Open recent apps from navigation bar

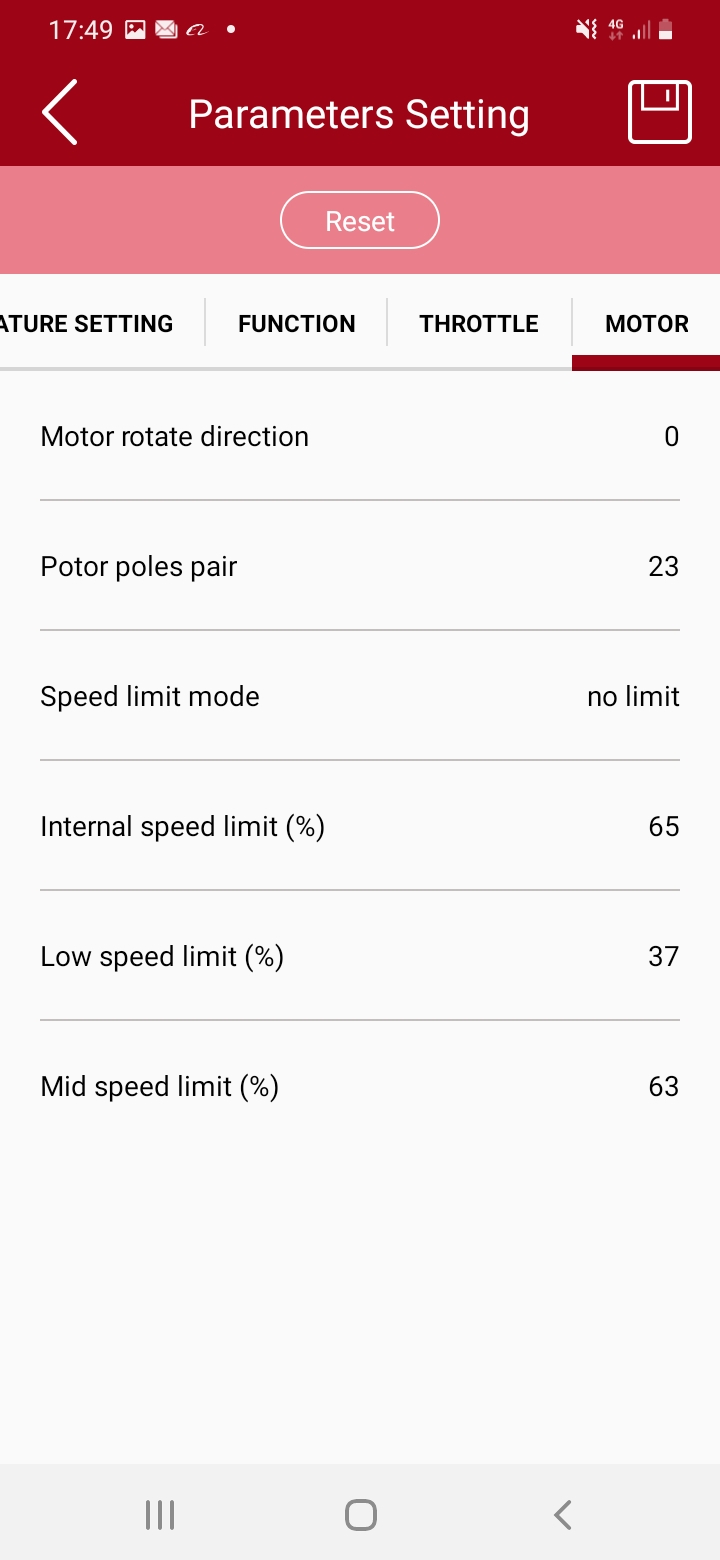(x=160, y=1515)
